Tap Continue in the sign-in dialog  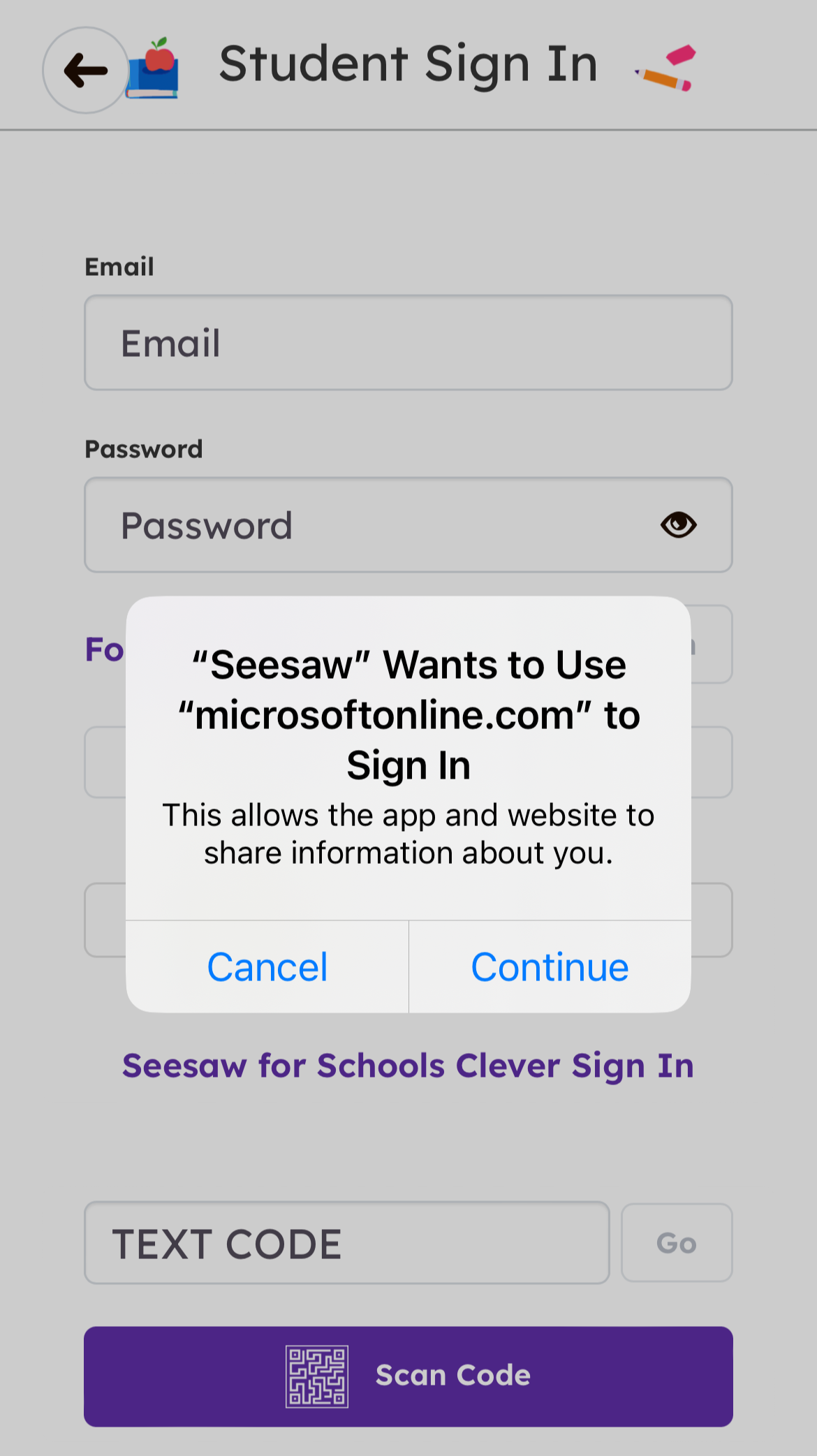(x=550, y=967)
